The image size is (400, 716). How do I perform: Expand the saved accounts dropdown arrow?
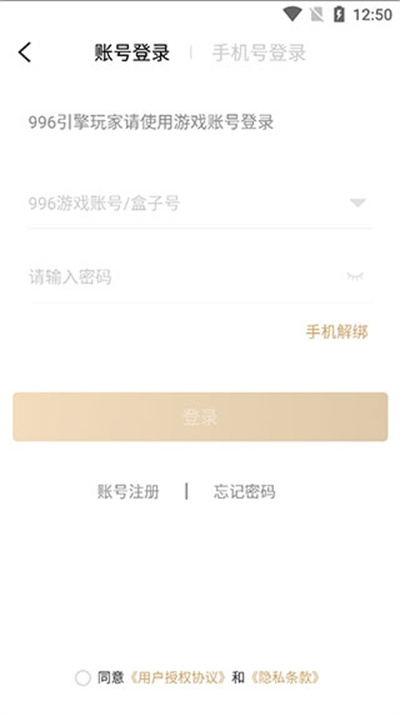(358, 203)
